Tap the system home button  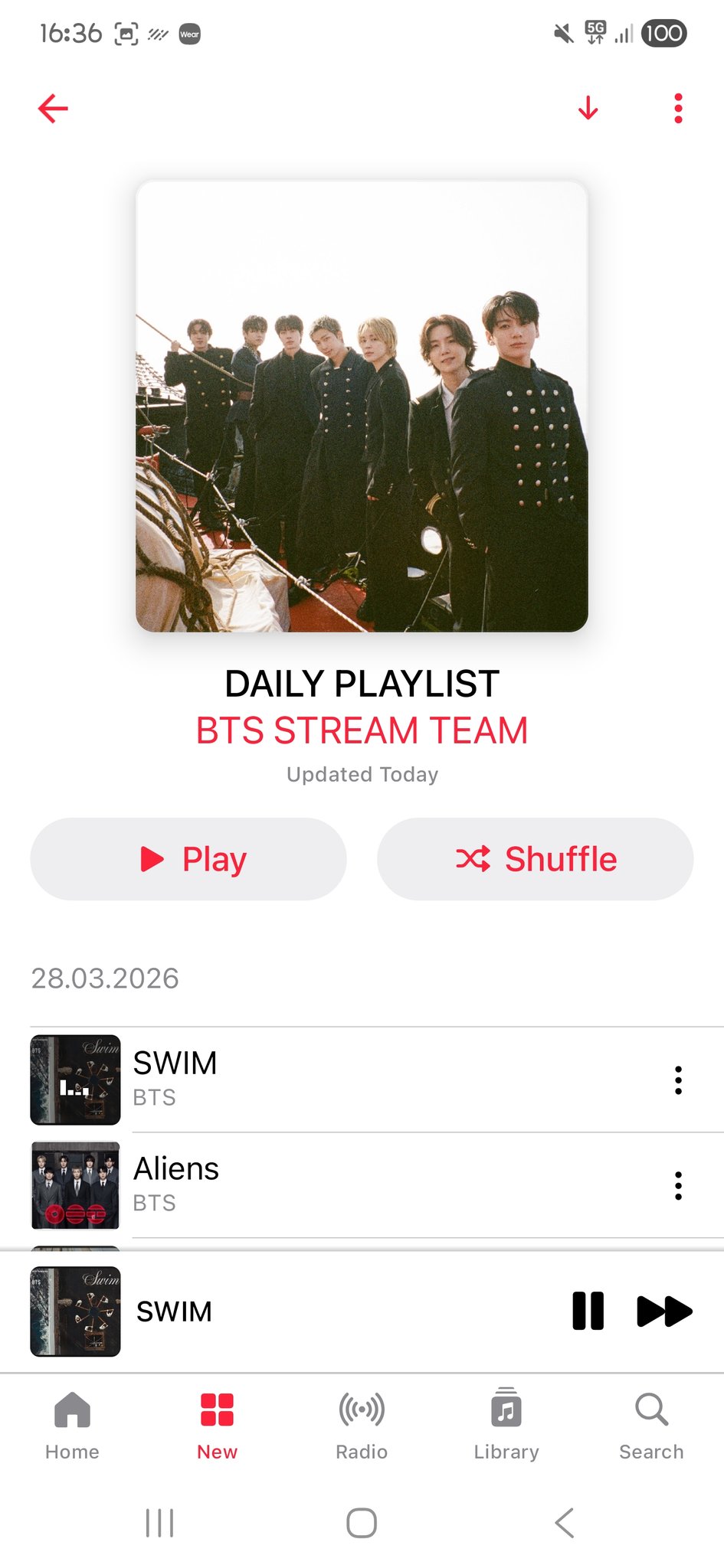pyautogui.click(x=362, y=1523)
